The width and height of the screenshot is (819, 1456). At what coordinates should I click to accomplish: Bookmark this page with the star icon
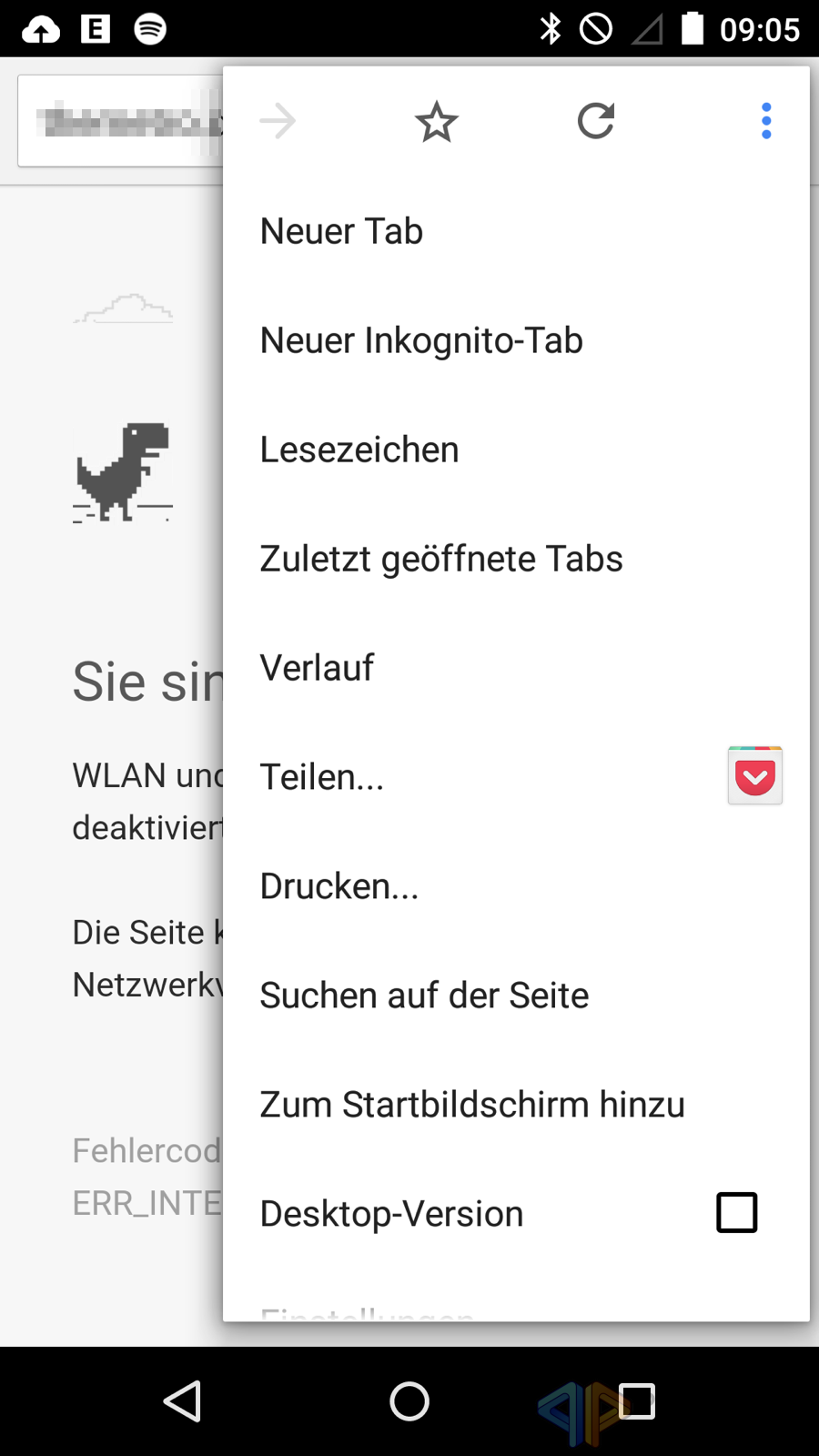click(436, 121)
